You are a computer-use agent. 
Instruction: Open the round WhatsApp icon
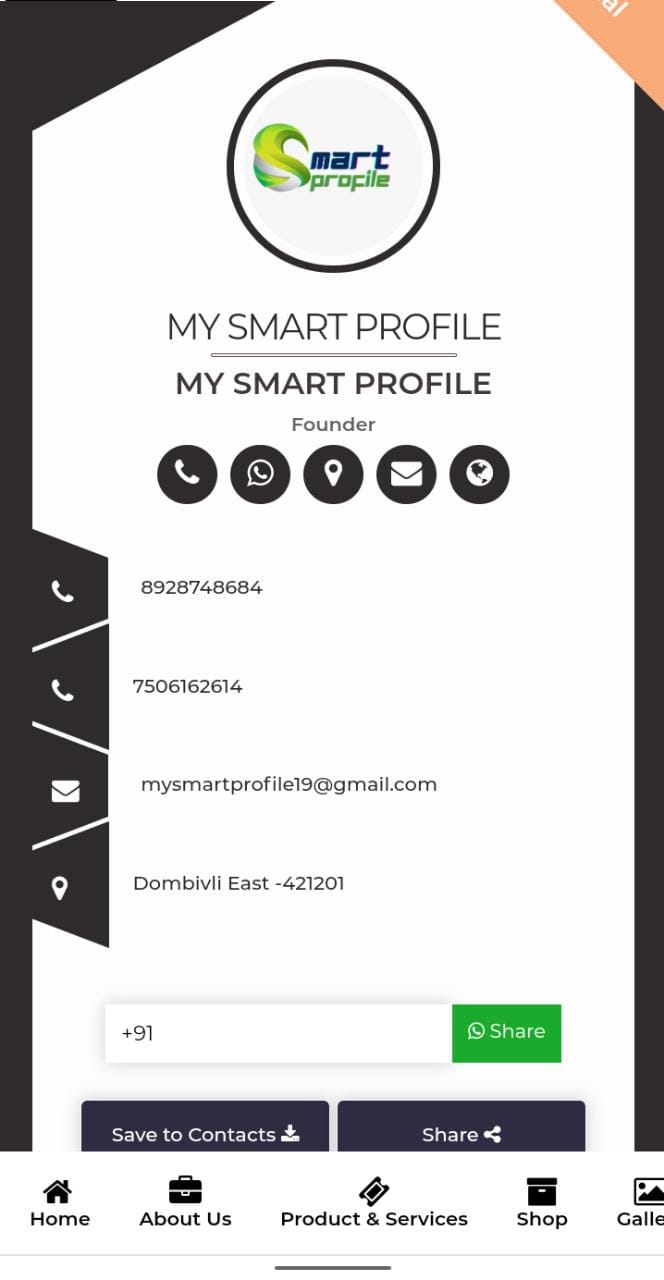(260, 474)
